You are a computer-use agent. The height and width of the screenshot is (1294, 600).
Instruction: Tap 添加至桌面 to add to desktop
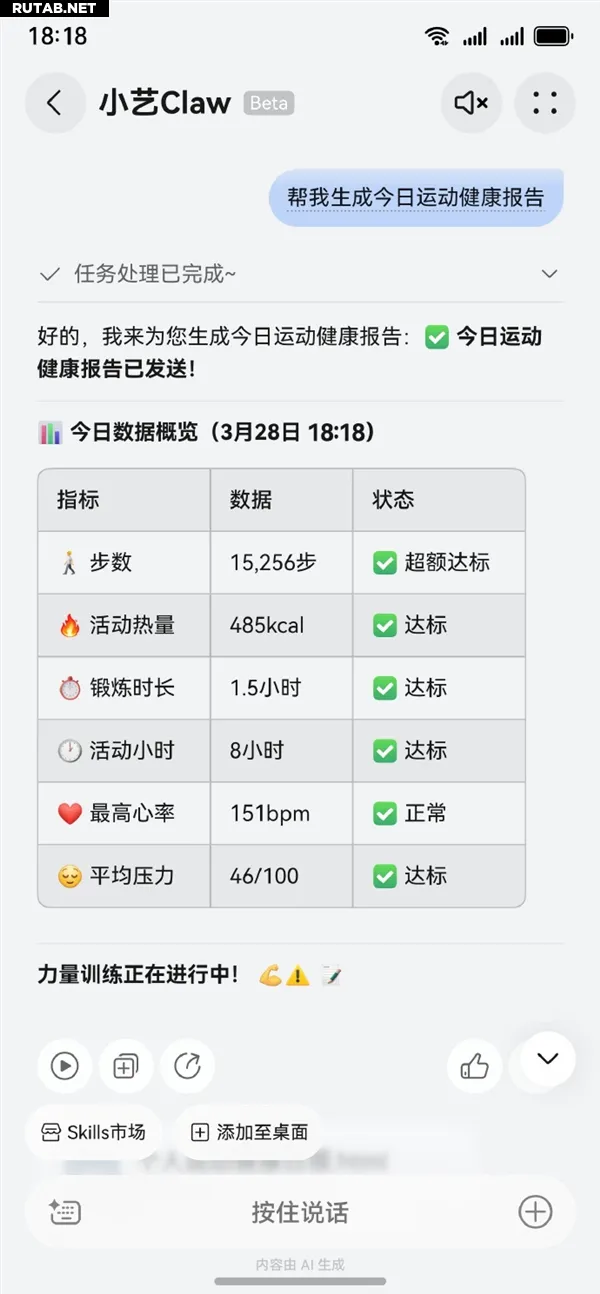tap(249, 1132)
